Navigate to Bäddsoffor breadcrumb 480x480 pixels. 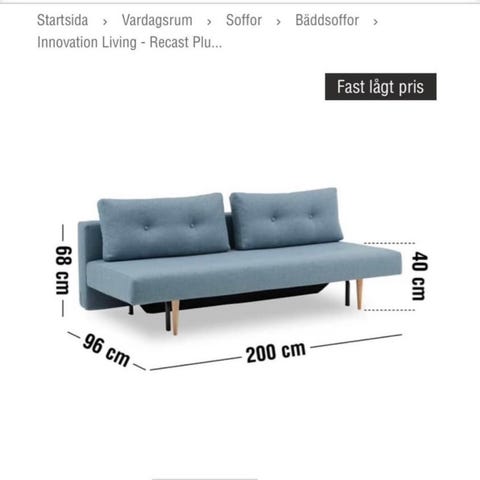tap(327, 20)
